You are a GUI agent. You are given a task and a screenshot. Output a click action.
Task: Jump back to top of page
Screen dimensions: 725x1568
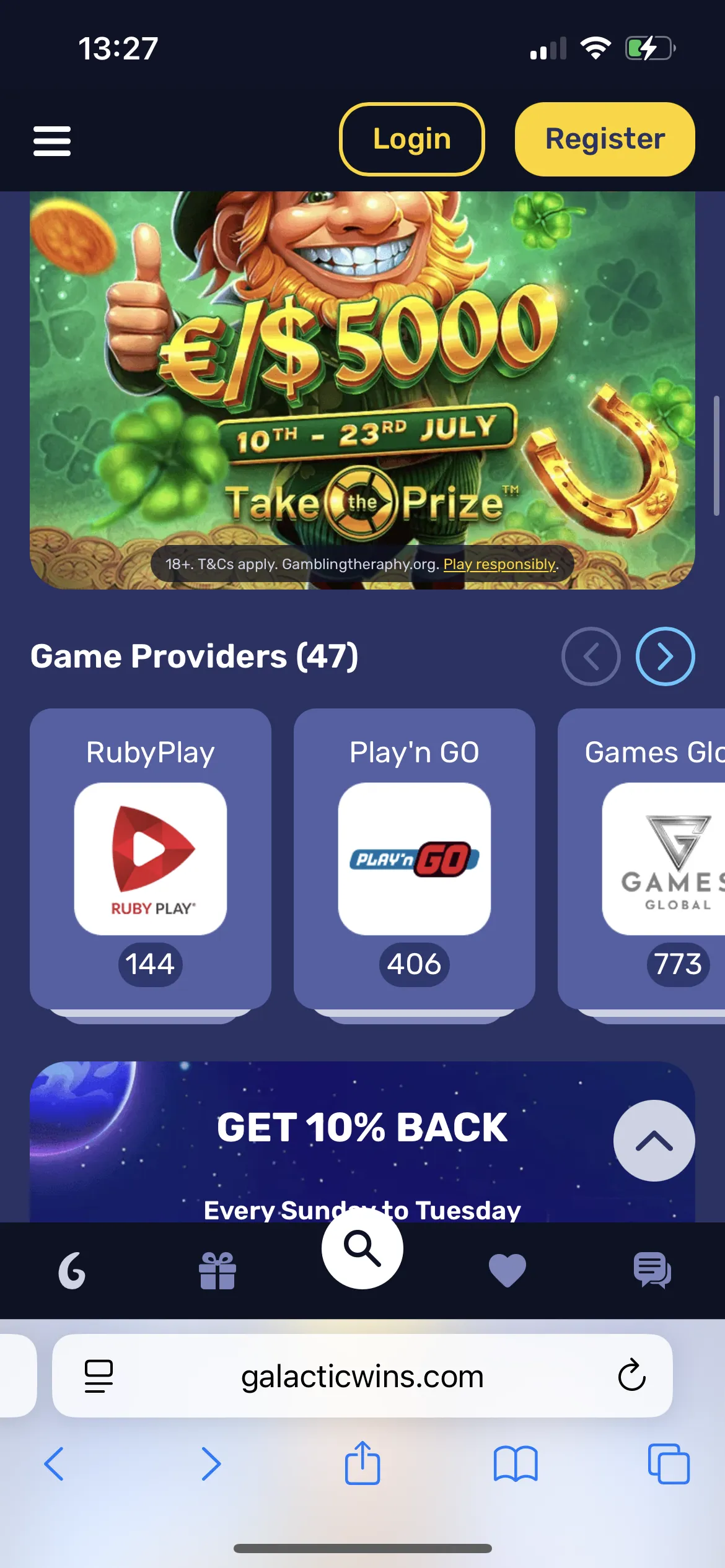654,1141
